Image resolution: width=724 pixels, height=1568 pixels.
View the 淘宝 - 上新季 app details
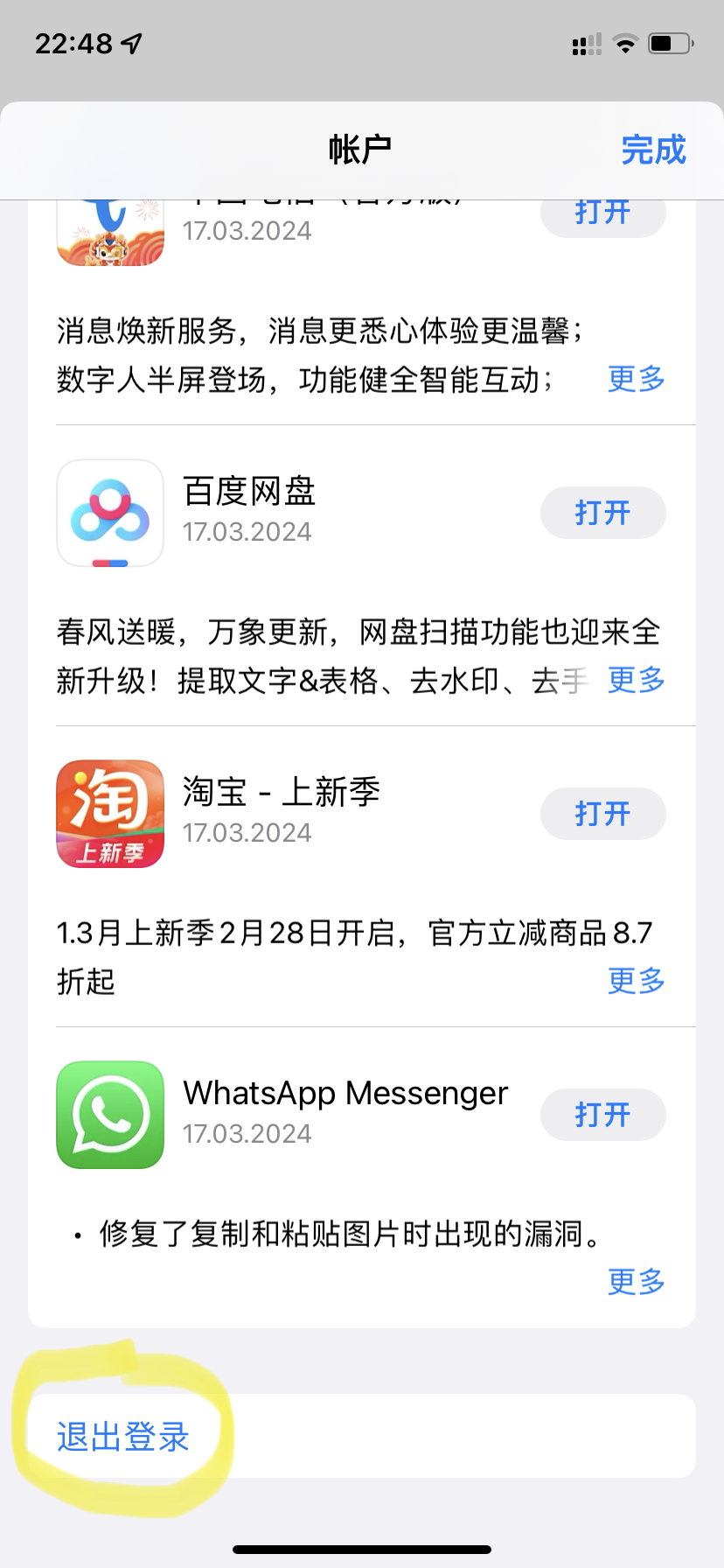pos(281,793)
